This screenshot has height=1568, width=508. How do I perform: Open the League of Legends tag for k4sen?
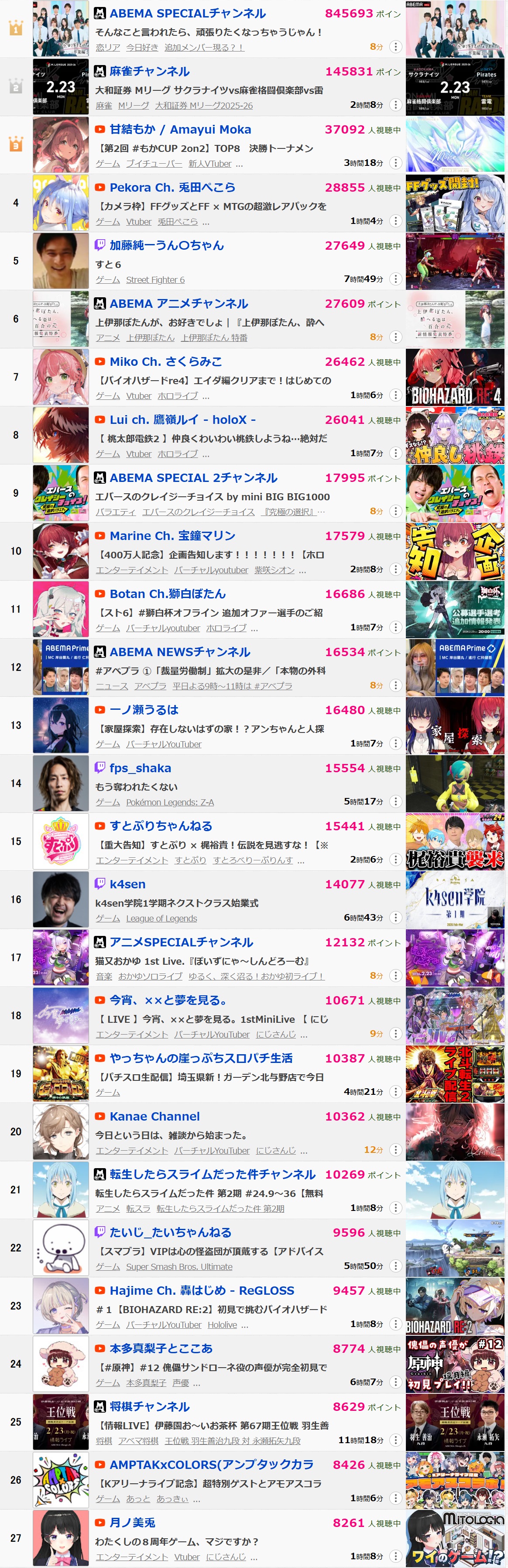pyautogui.click(x=161, y=918)
